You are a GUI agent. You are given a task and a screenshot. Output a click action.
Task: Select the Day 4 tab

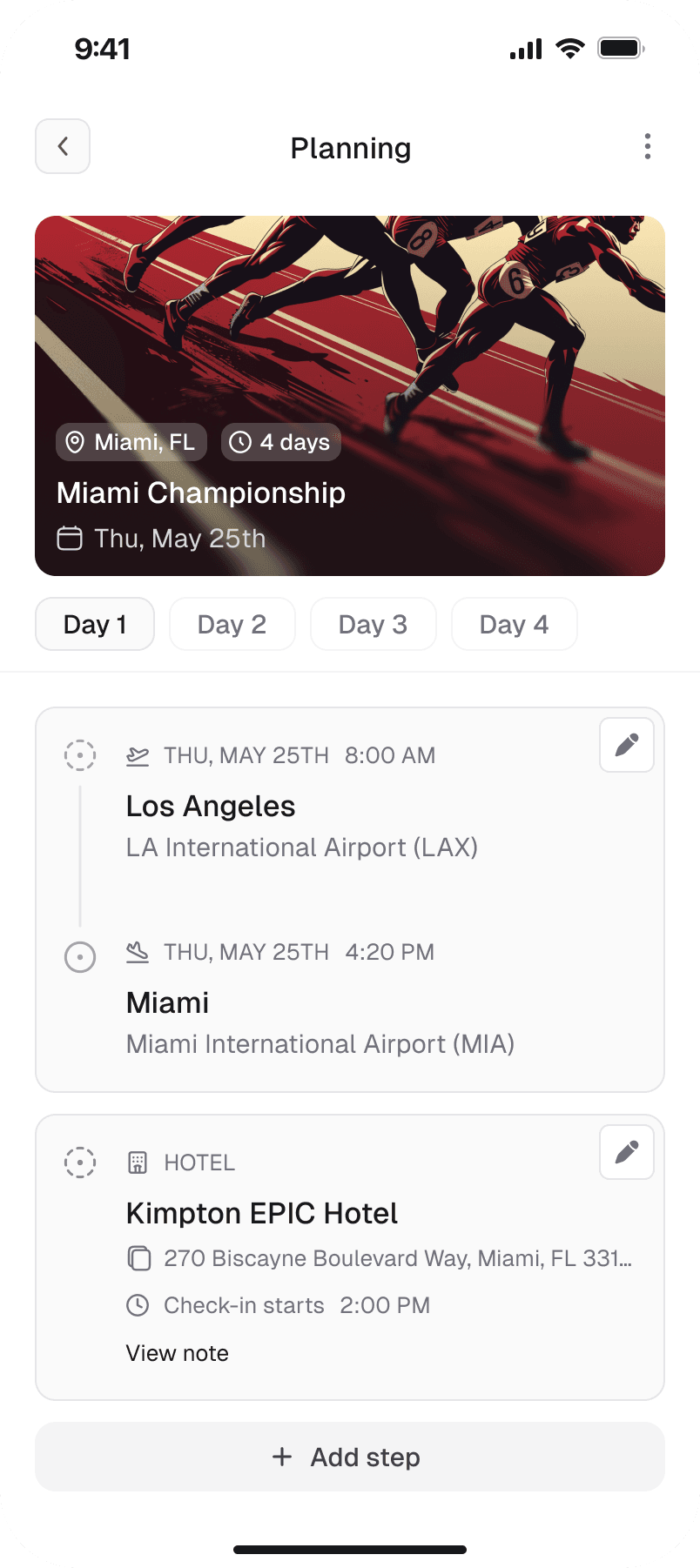[514, 624]
